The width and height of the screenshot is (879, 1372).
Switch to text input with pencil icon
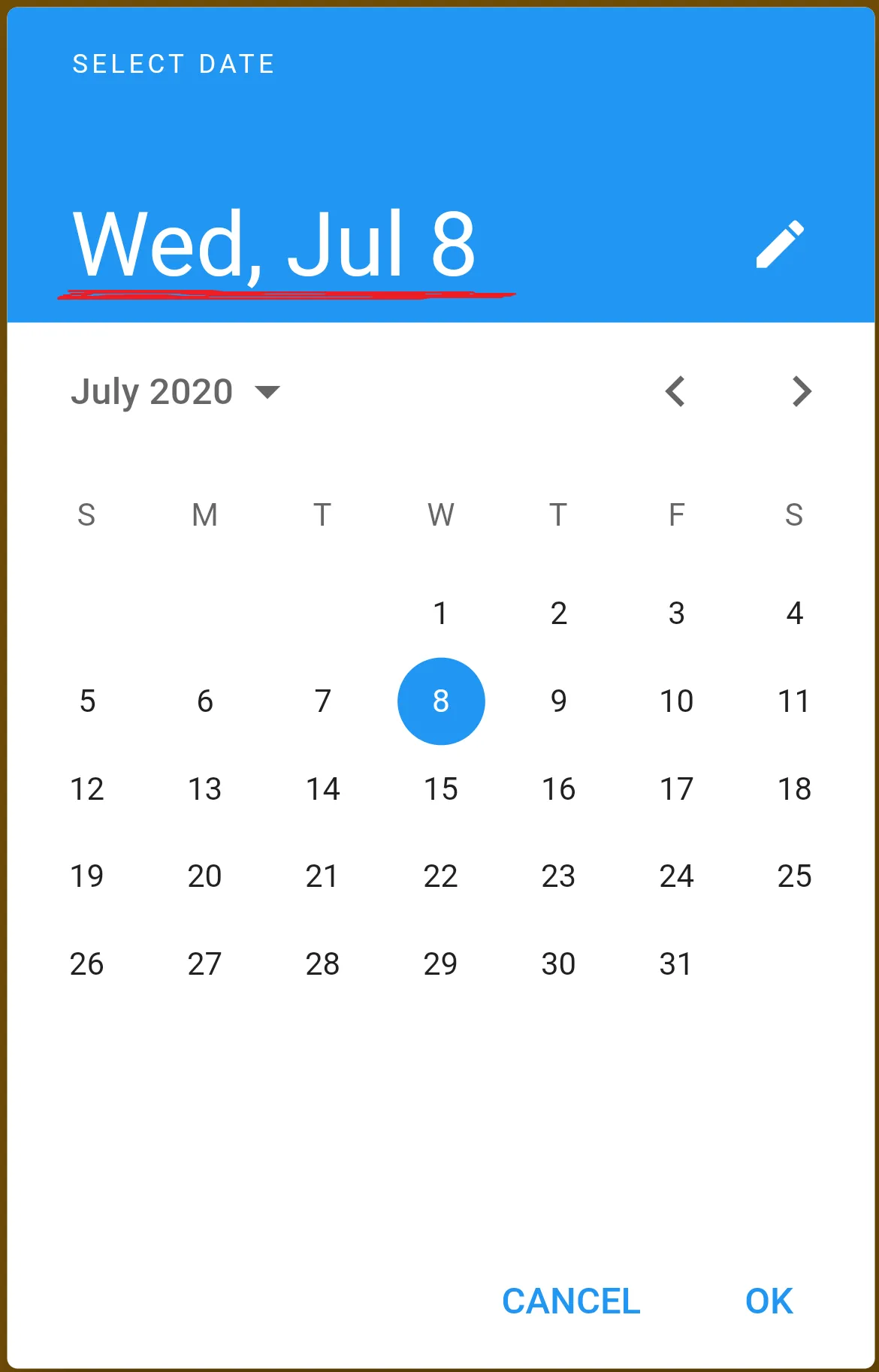780,244
